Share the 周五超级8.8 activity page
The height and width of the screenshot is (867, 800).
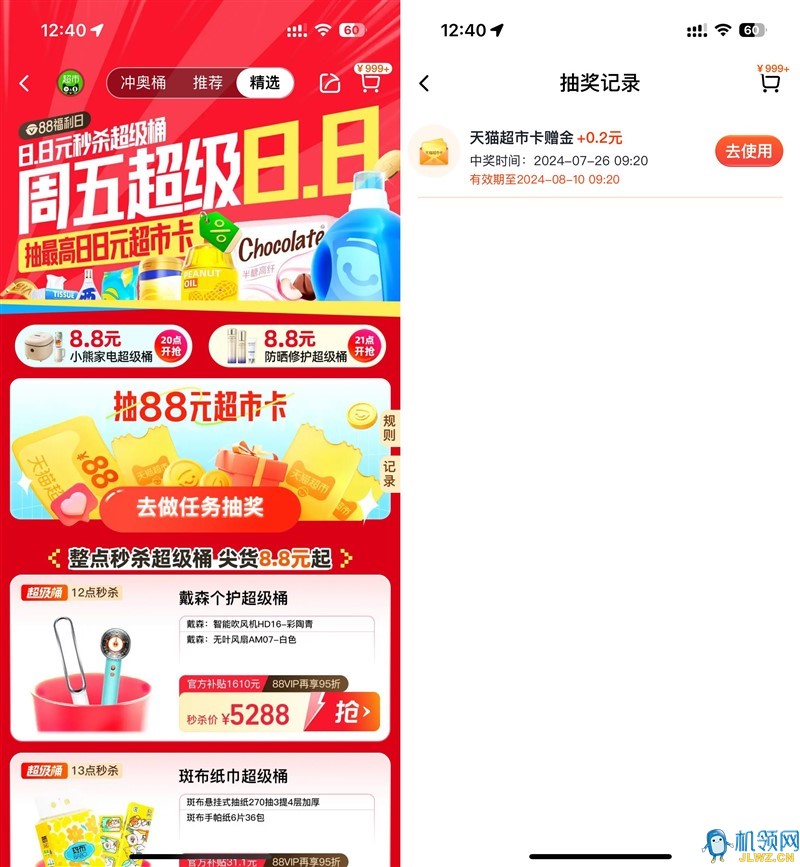329,84
